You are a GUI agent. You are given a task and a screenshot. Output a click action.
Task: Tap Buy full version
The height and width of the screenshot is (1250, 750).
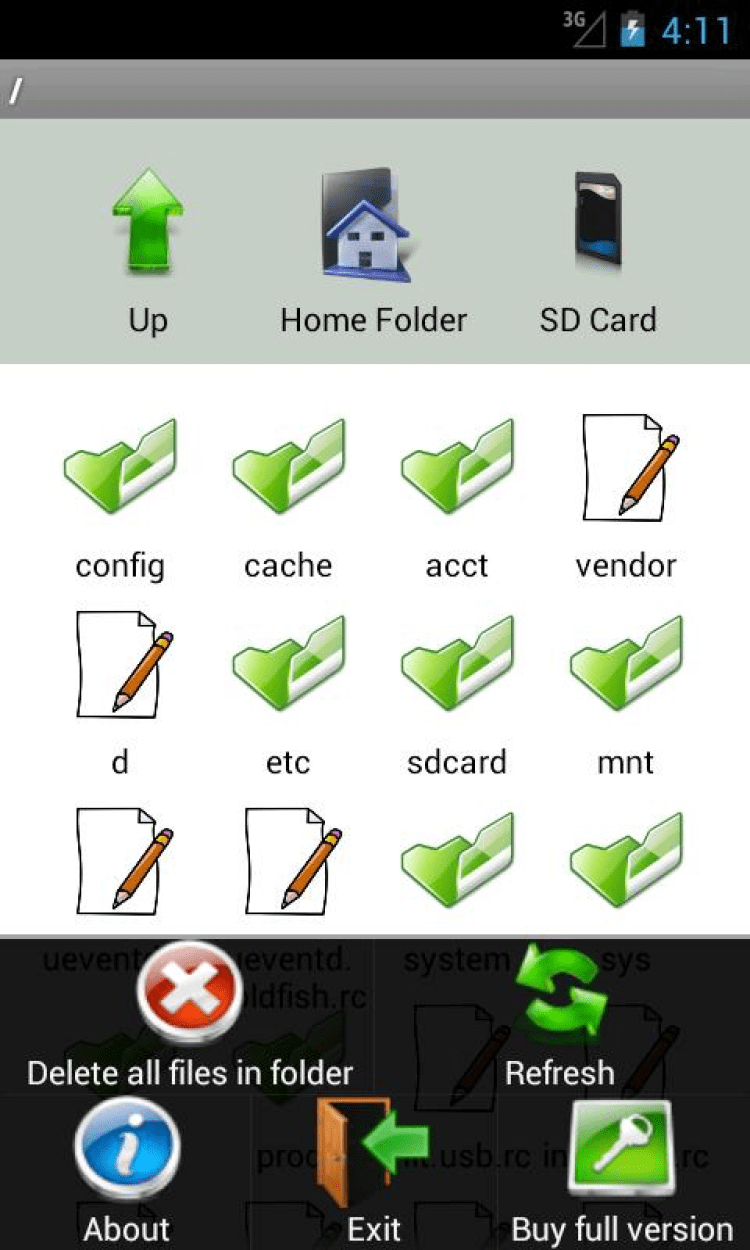[x=622, y=1172]
